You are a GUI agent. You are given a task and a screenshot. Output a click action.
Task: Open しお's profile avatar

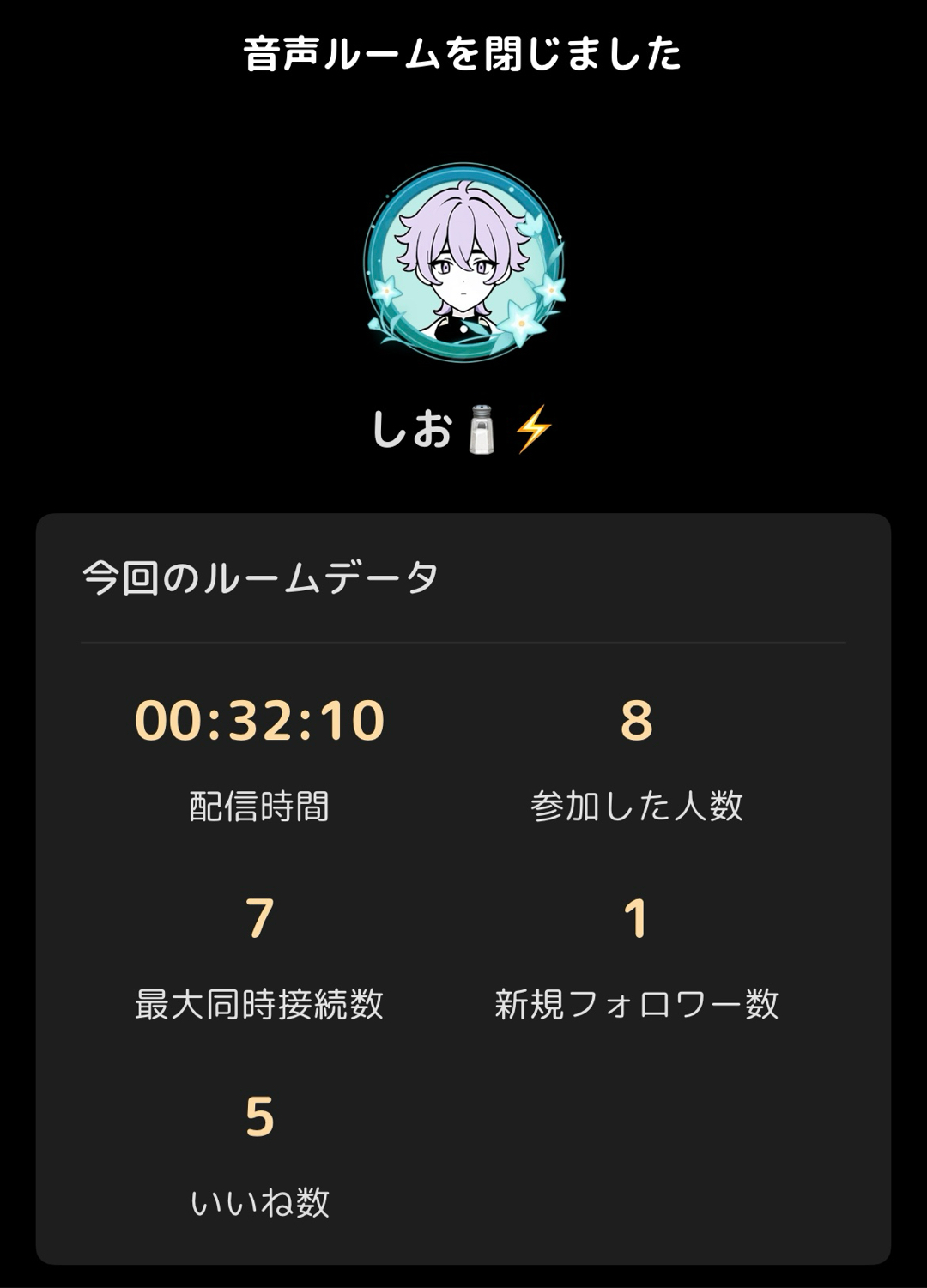tap(463, 263)
